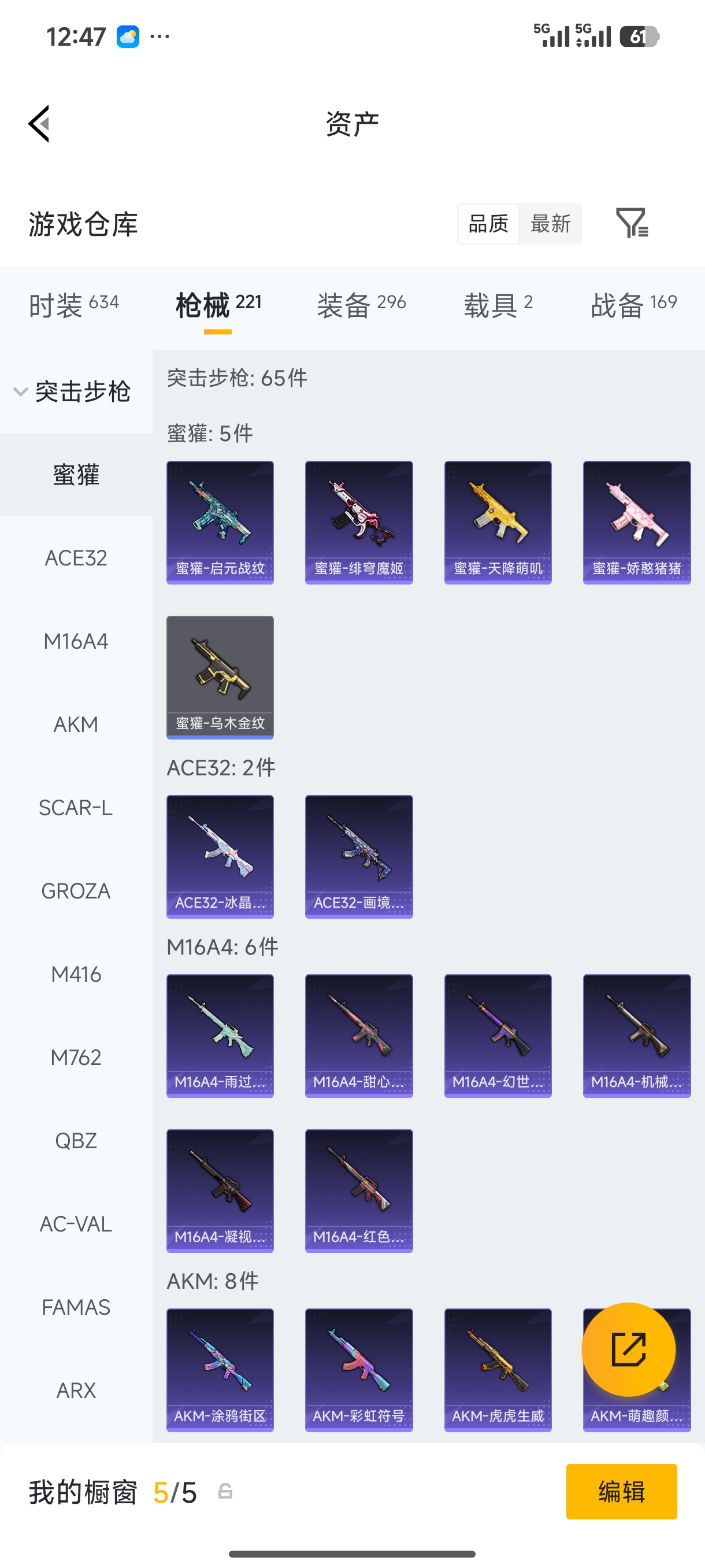705x1568 pixels.
Task: Edit my showcase with 编辑 button
Action: click(x=621, y=1491)
